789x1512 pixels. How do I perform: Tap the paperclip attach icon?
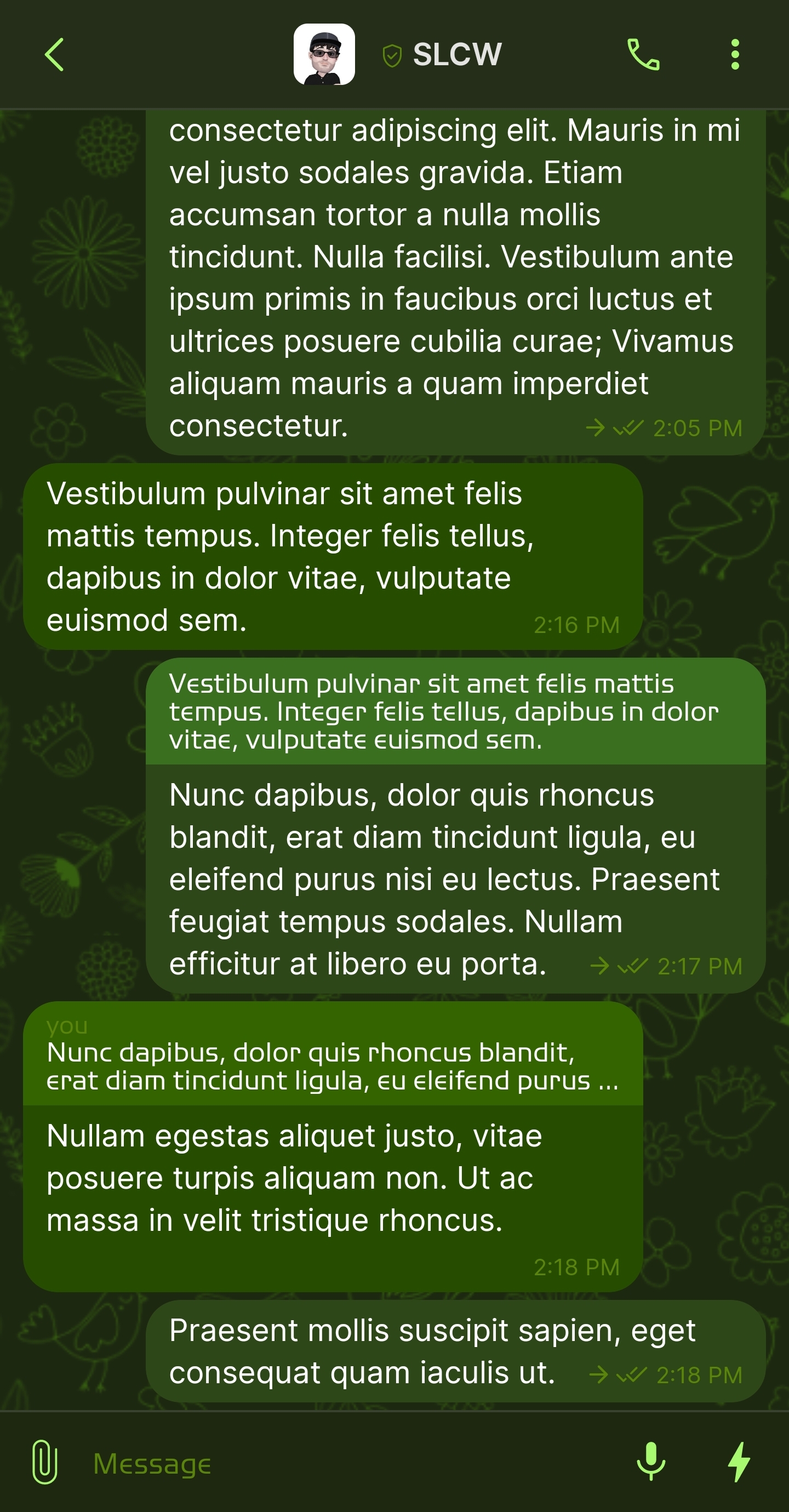point(44,1462)
